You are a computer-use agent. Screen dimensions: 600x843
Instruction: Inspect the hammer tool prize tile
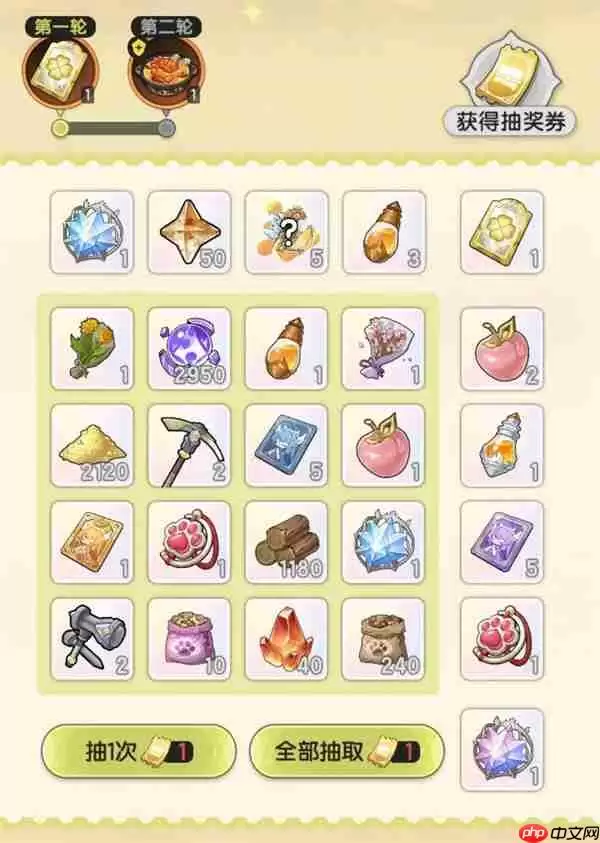[91, 639]
